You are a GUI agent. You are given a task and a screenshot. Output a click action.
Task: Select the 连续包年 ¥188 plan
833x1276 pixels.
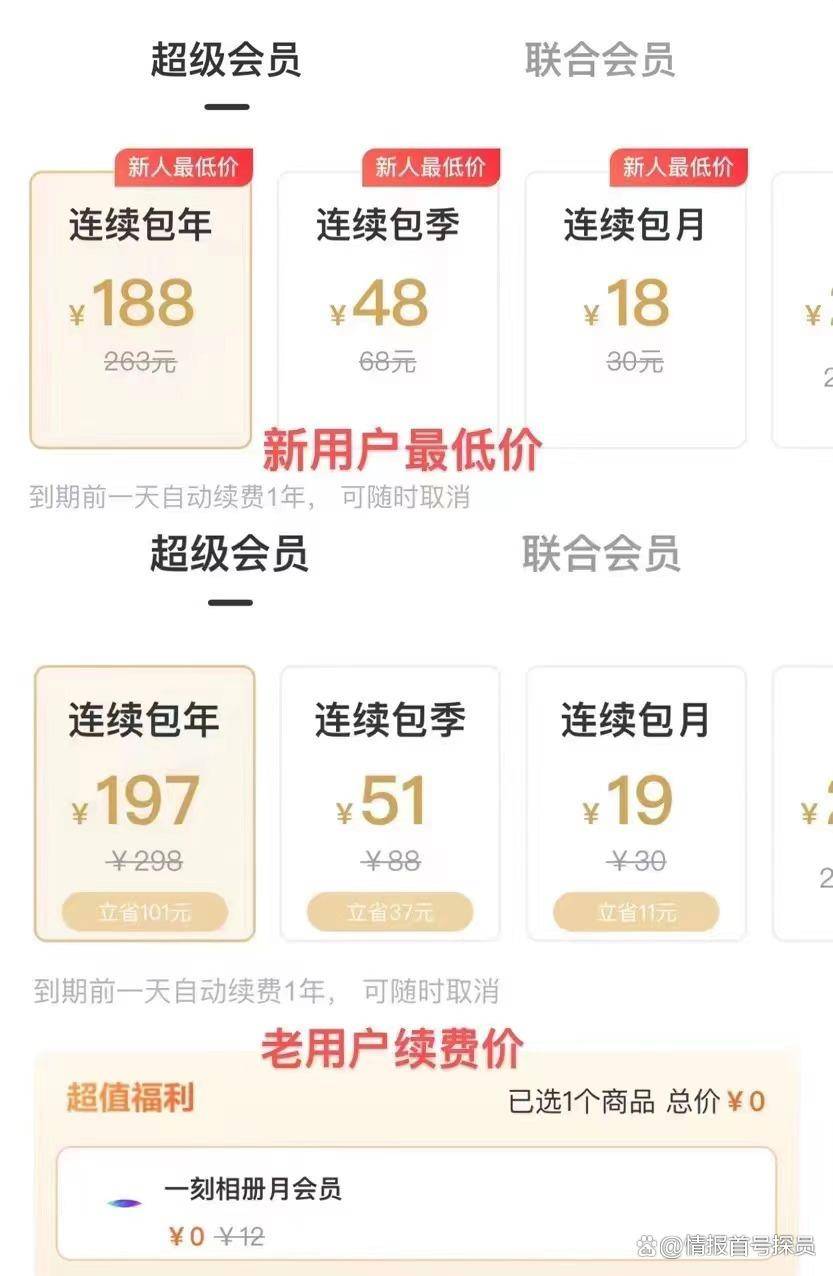click(x=142, y=305)
